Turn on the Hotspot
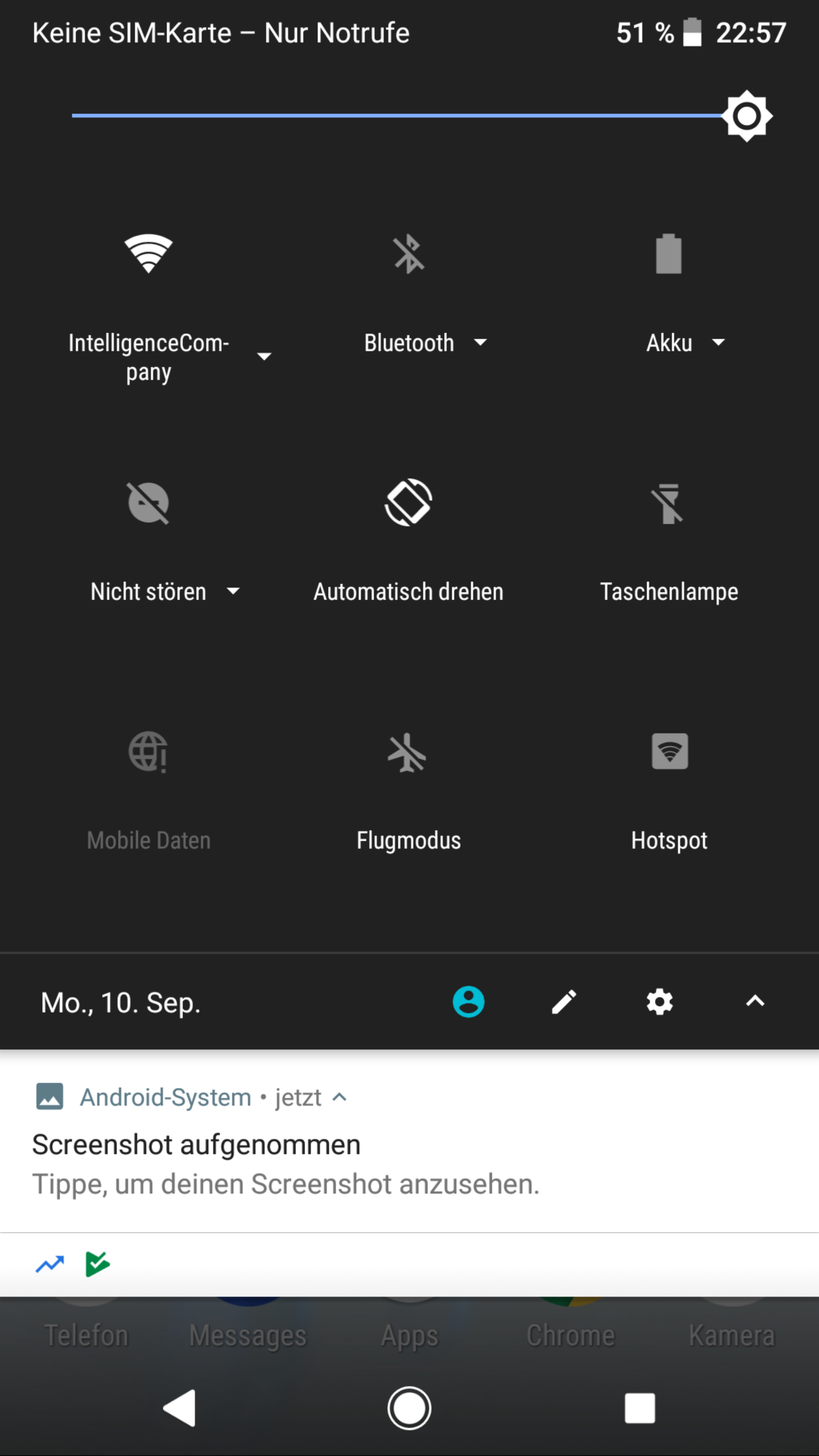 [670, 751]
